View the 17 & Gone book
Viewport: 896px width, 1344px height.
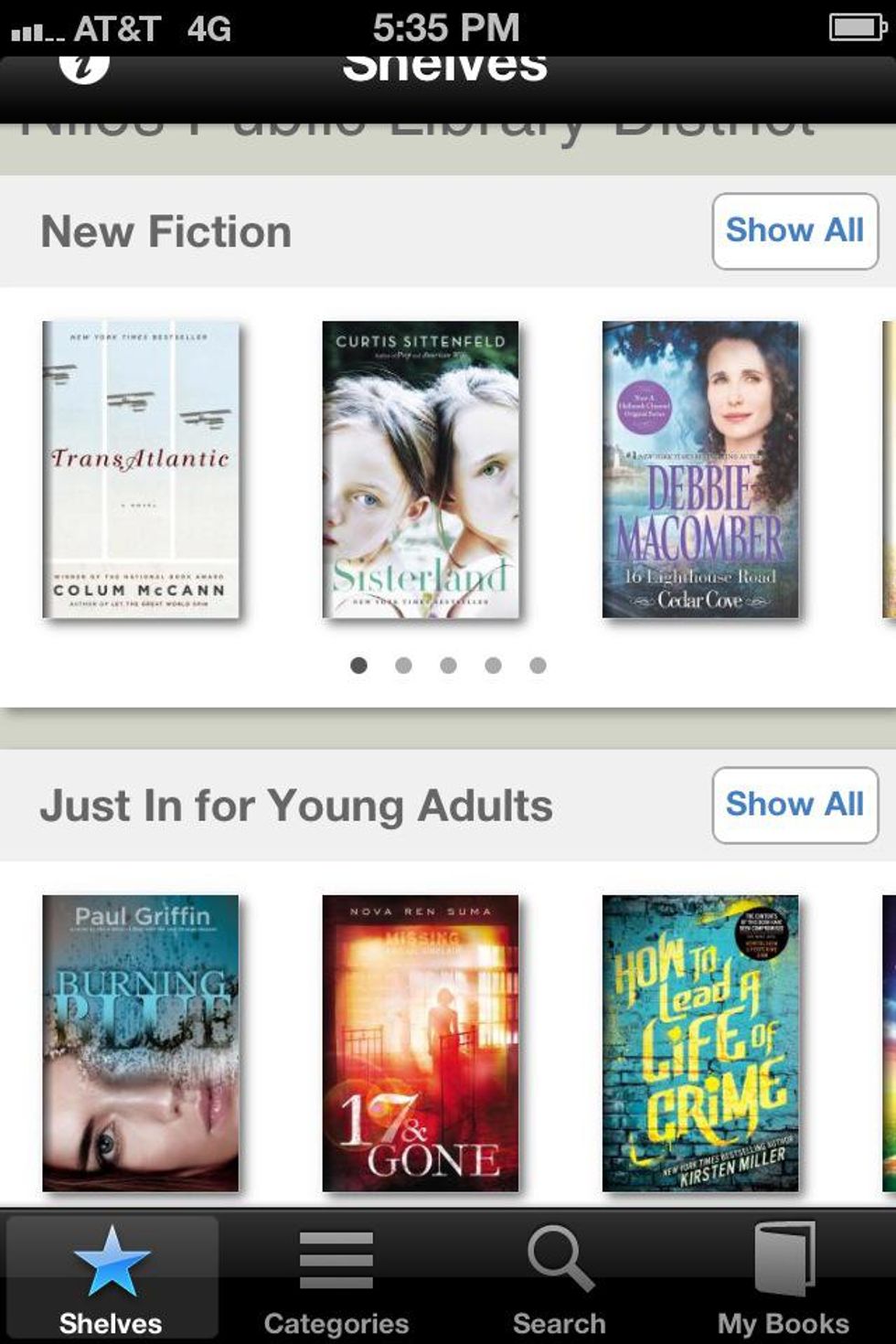tap(421, 1043)
